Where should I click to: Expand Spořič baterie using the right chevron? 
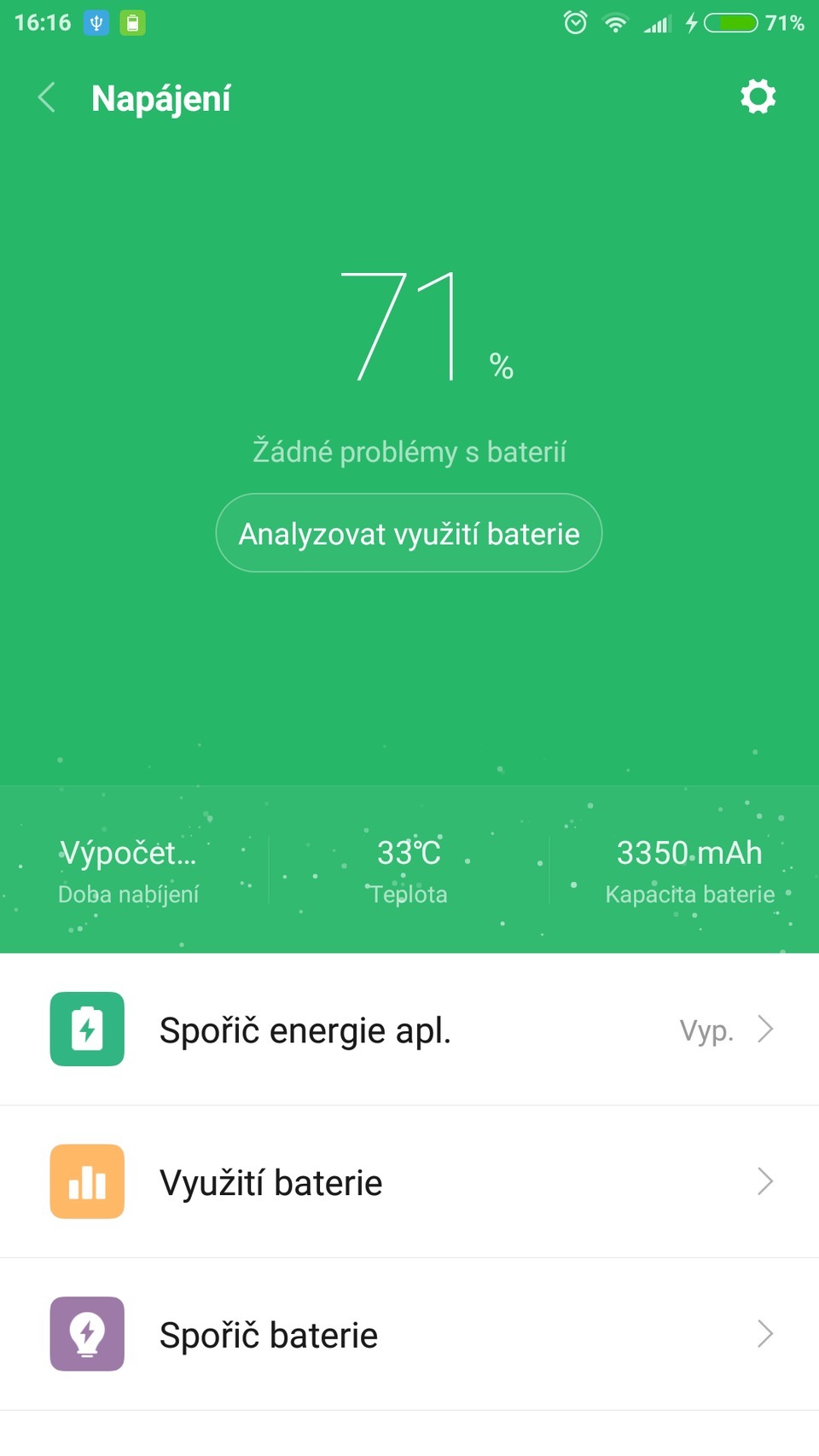coord(765,1334)
